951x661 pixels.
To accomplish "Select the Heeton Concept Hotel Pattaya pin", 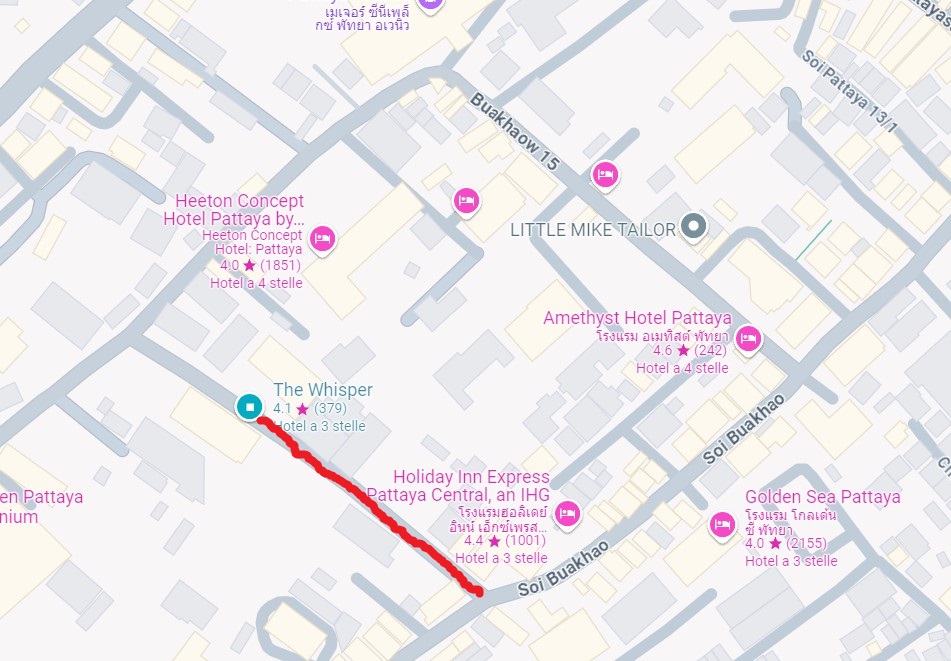I will point(322,238).
